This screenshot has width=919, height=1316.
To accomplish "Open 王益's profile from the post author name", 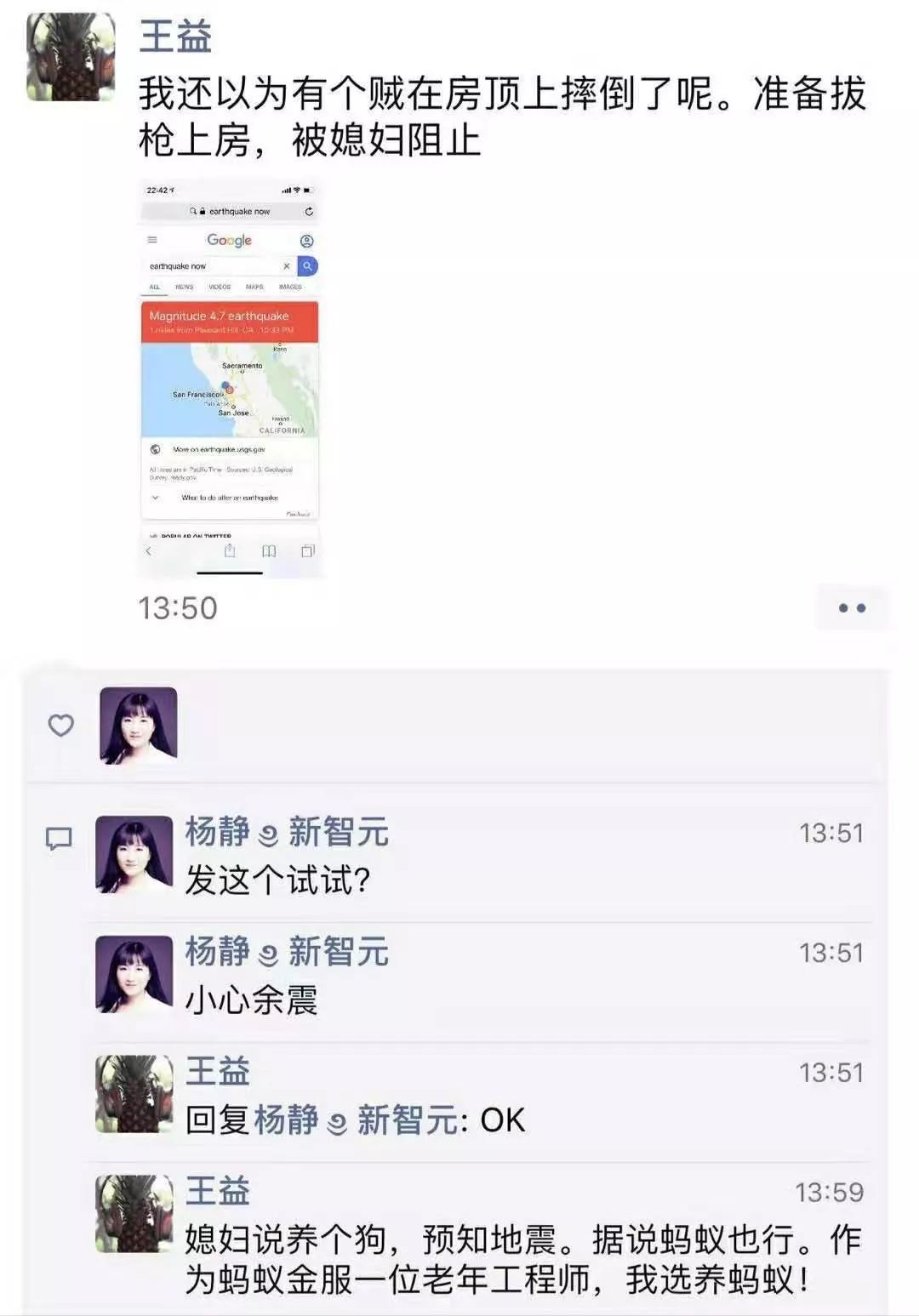I will pyautogui.click(x=175, y=37).
